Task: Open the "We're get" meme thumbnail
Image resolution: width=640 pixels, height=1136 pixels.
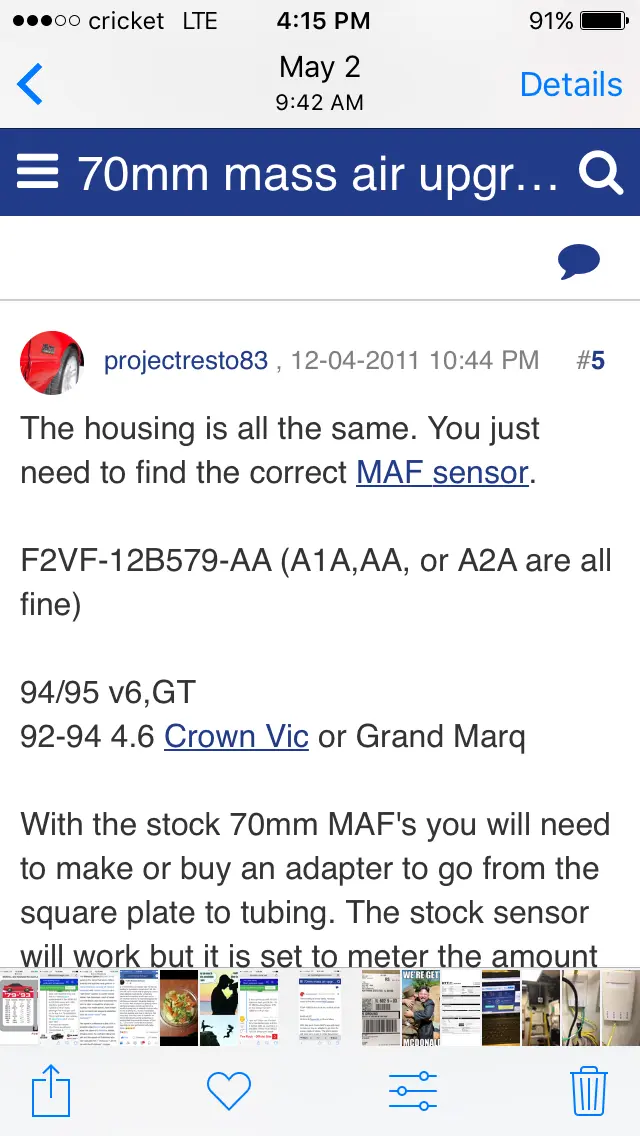Action: [420, 1007]
